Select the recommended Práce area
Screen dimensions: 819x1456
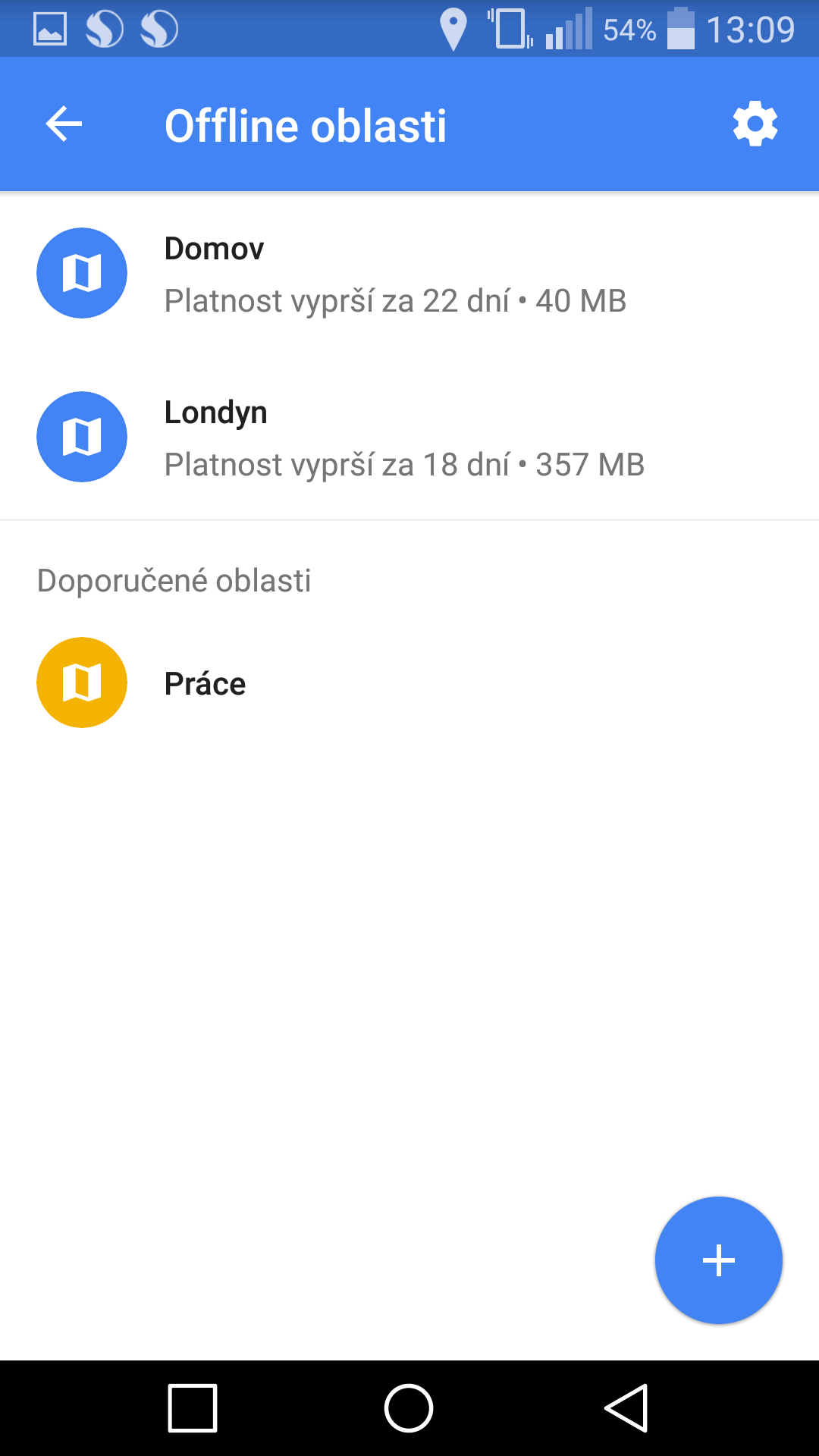(x=409, y=683)
